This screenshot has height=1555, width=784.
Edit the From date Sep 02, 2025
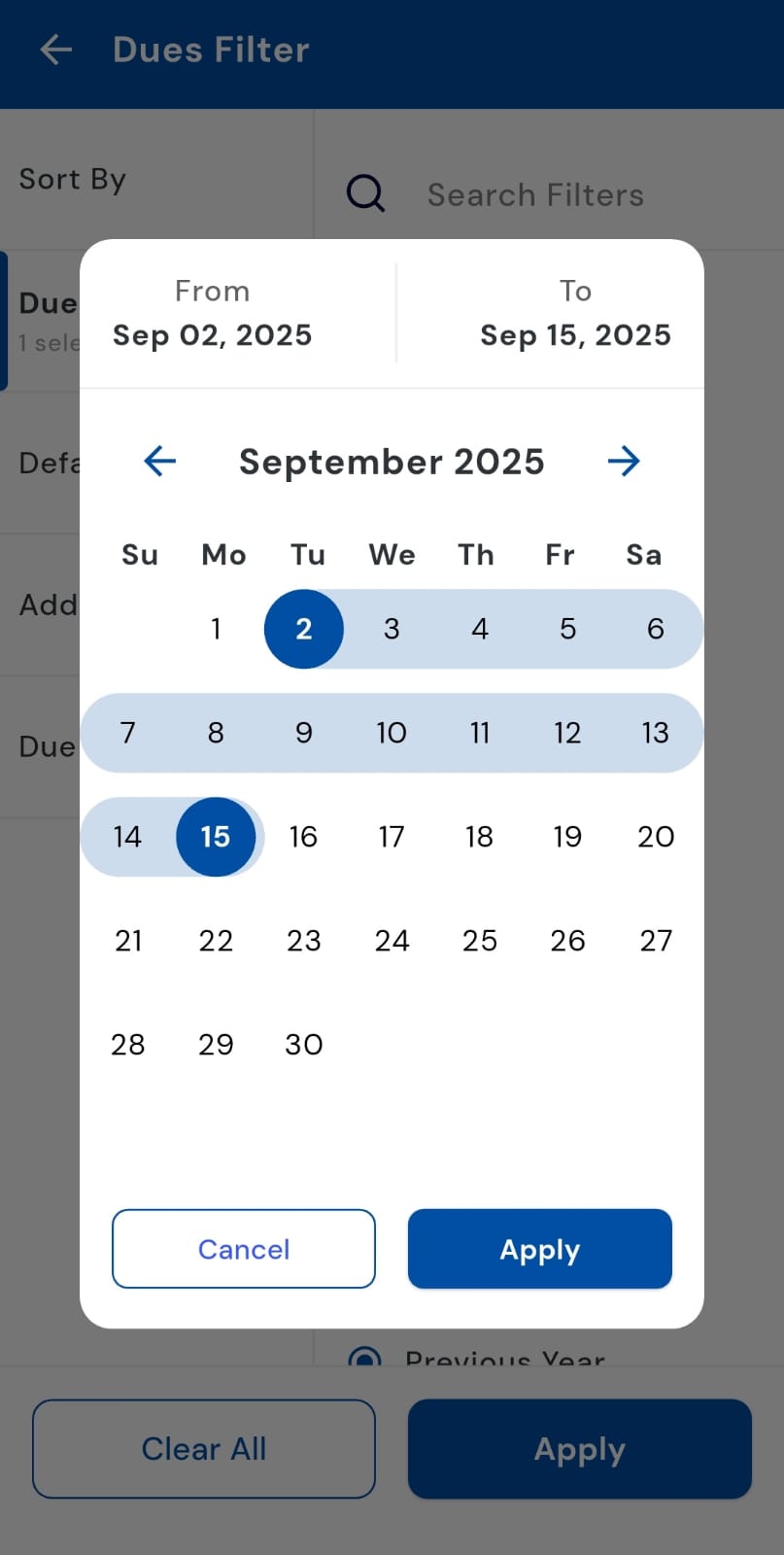(212, 315)
